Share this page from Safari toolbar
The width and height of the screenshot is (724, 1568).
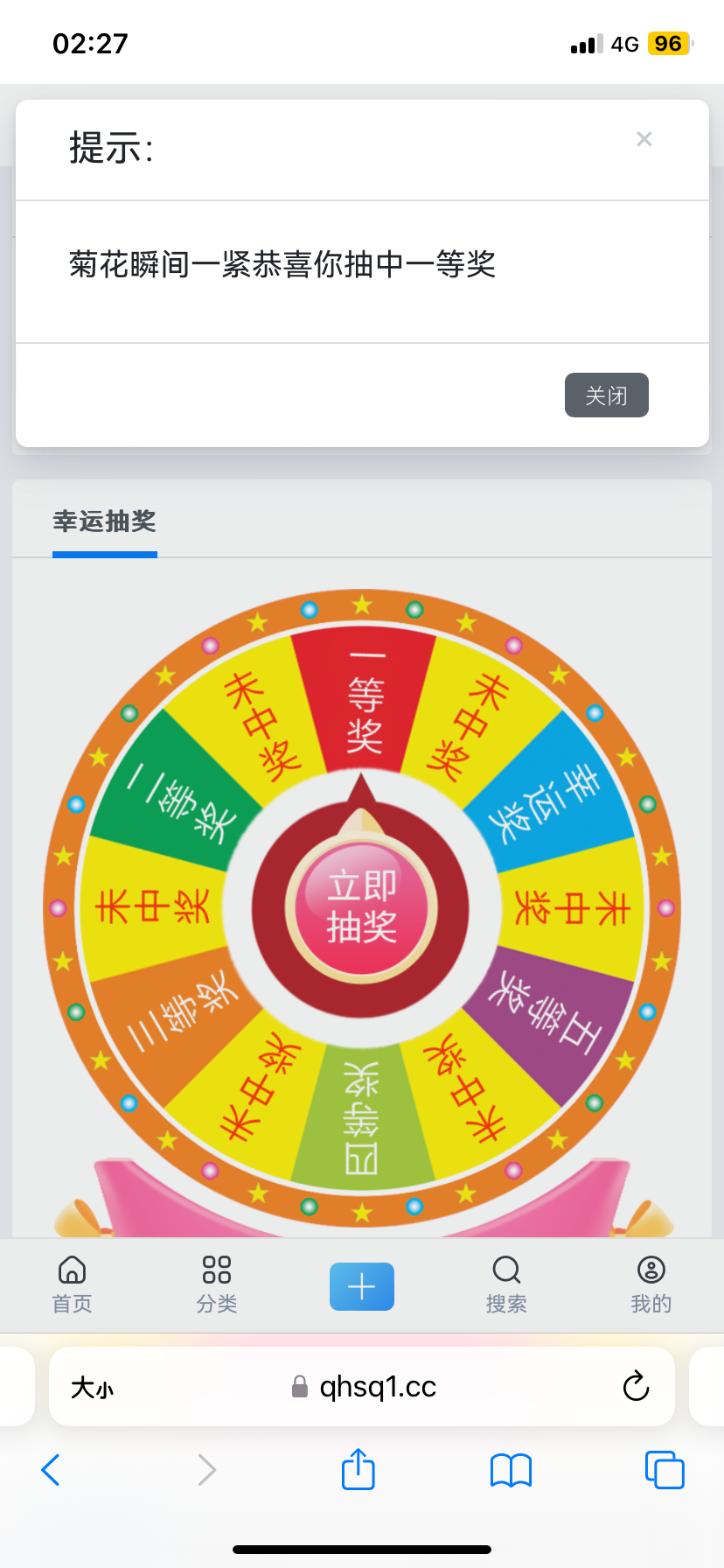click(358, 1469)
